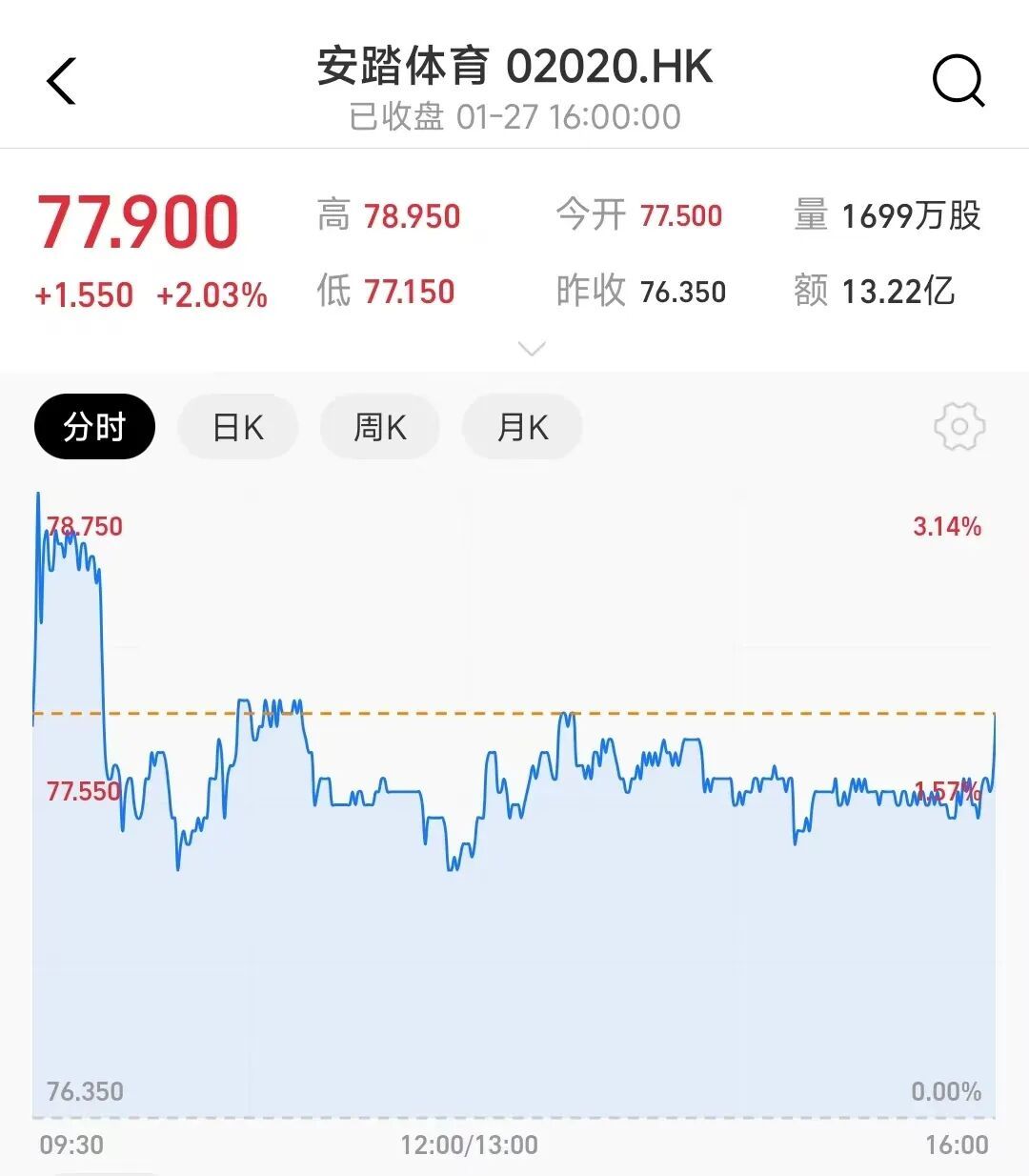Show the 月K chart view

pos(522,427)
